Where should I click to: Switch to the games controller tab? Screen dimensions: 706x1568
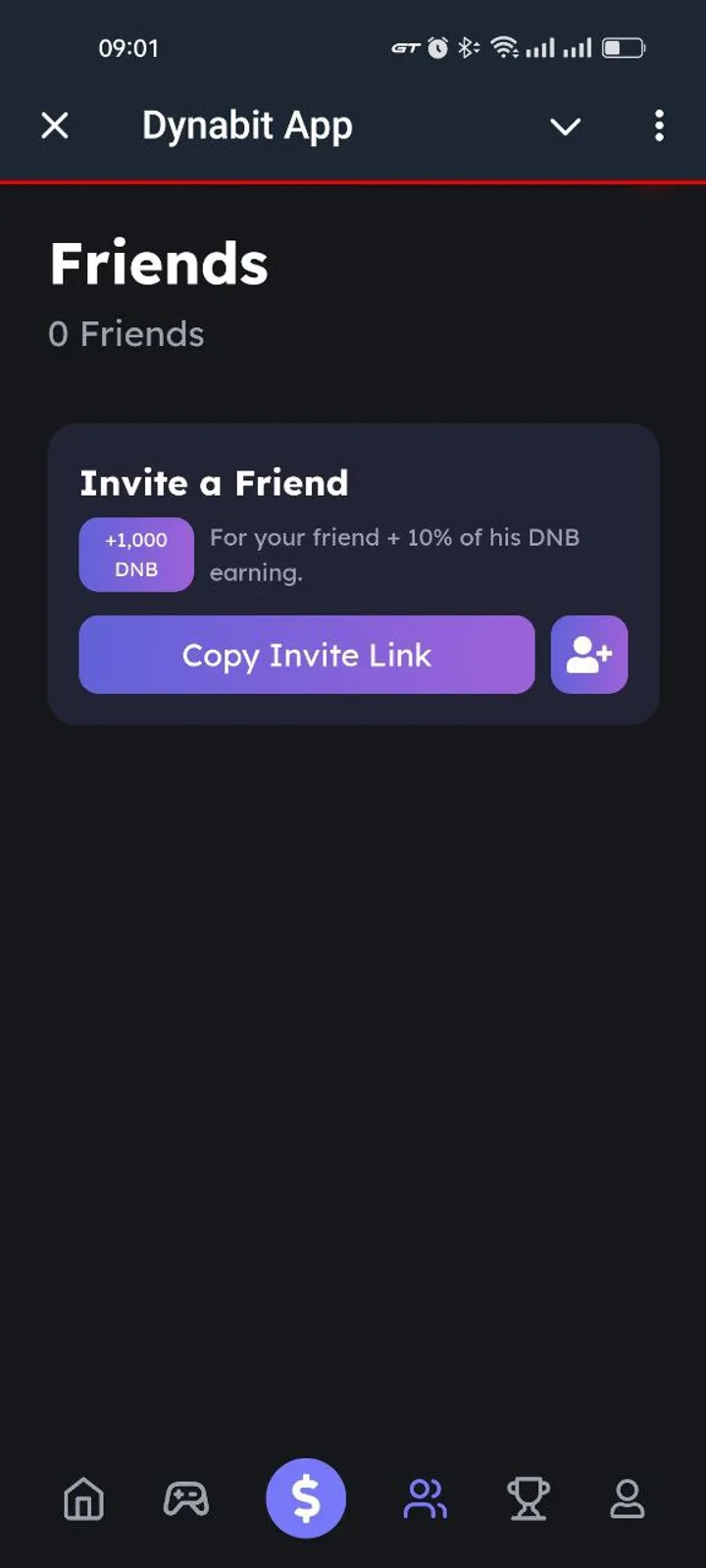[185, 1498]
